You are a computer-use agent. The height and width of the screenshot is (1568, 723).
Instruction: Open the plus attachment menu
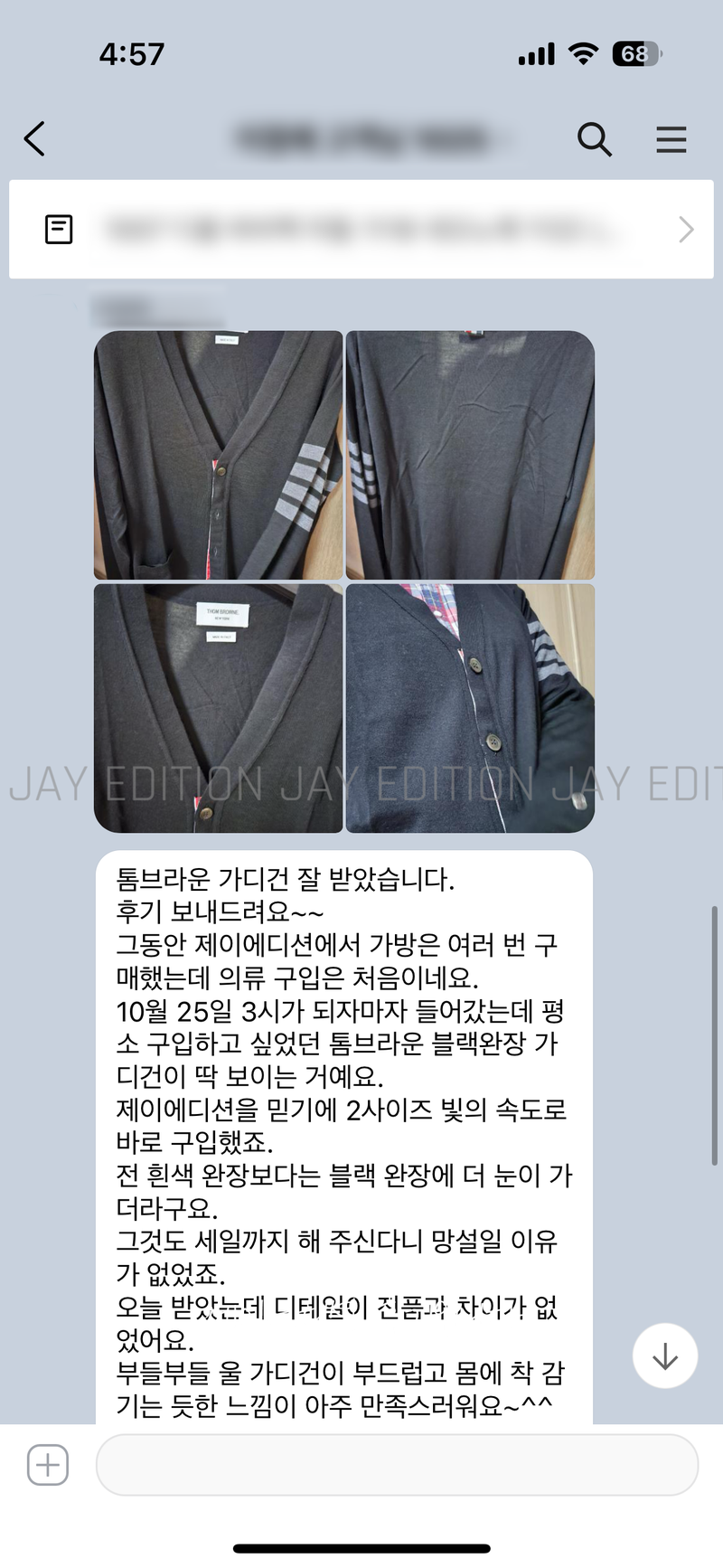[x=48, y=1465]
